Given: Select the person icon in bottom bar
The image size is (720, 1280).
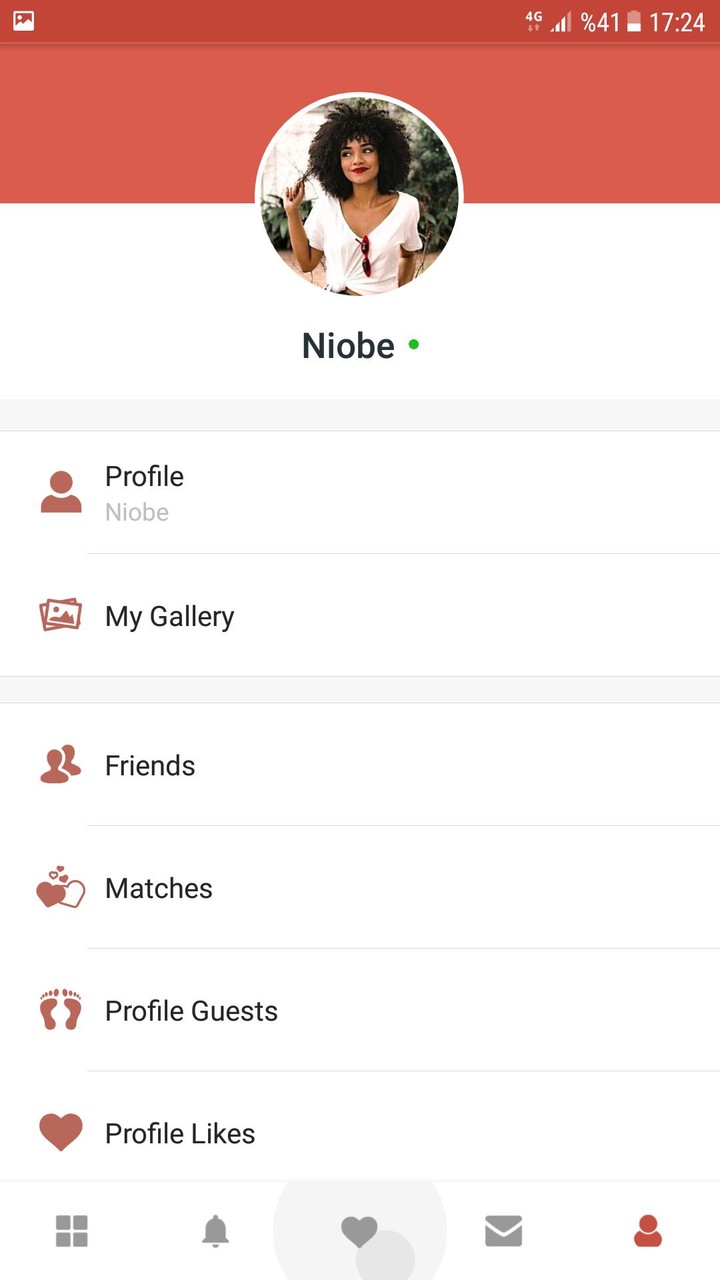Looking at the screenshot, I should tap(647, 1231).
